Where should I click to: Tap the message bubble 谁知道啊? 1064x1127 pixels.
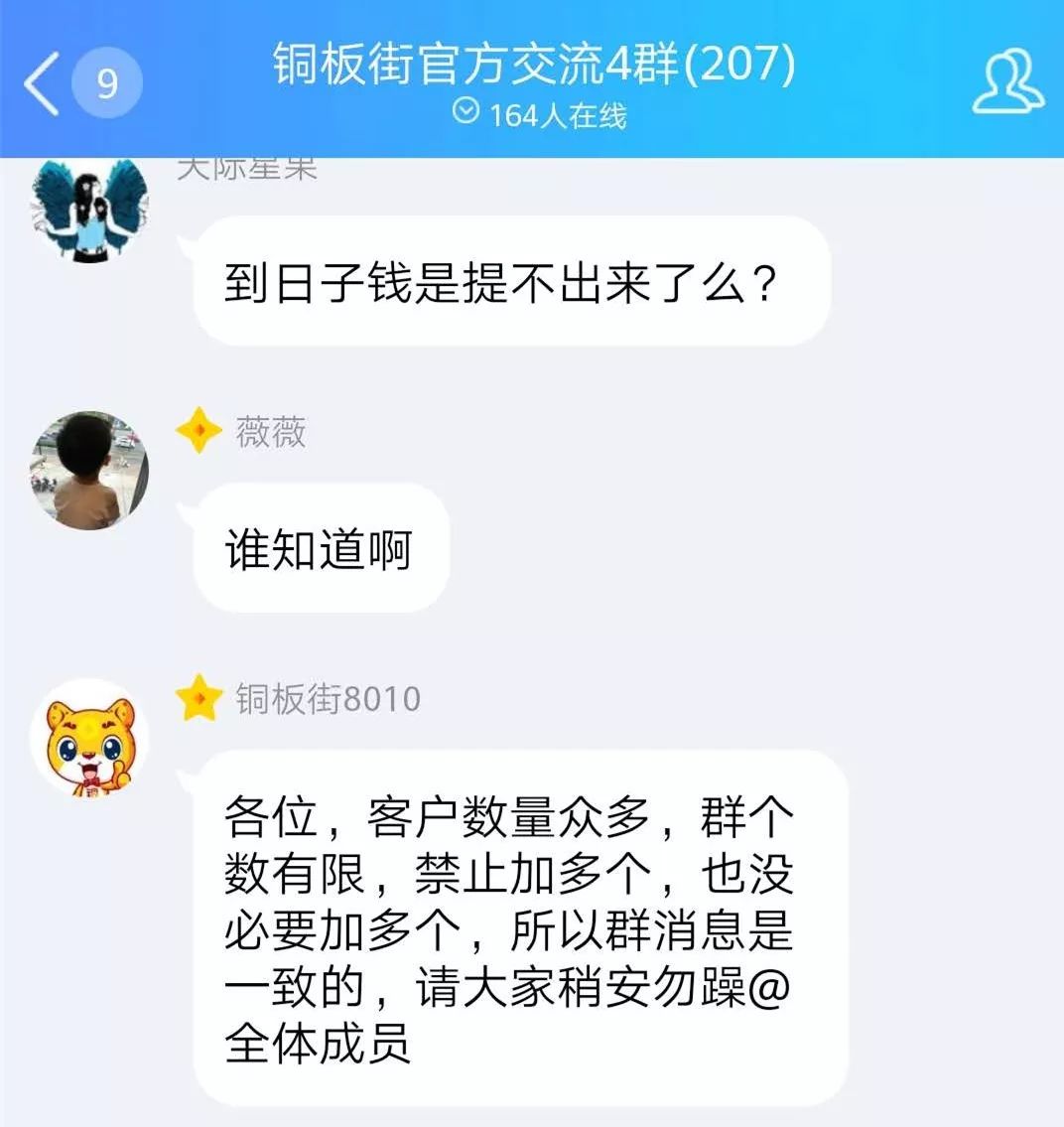318,549
